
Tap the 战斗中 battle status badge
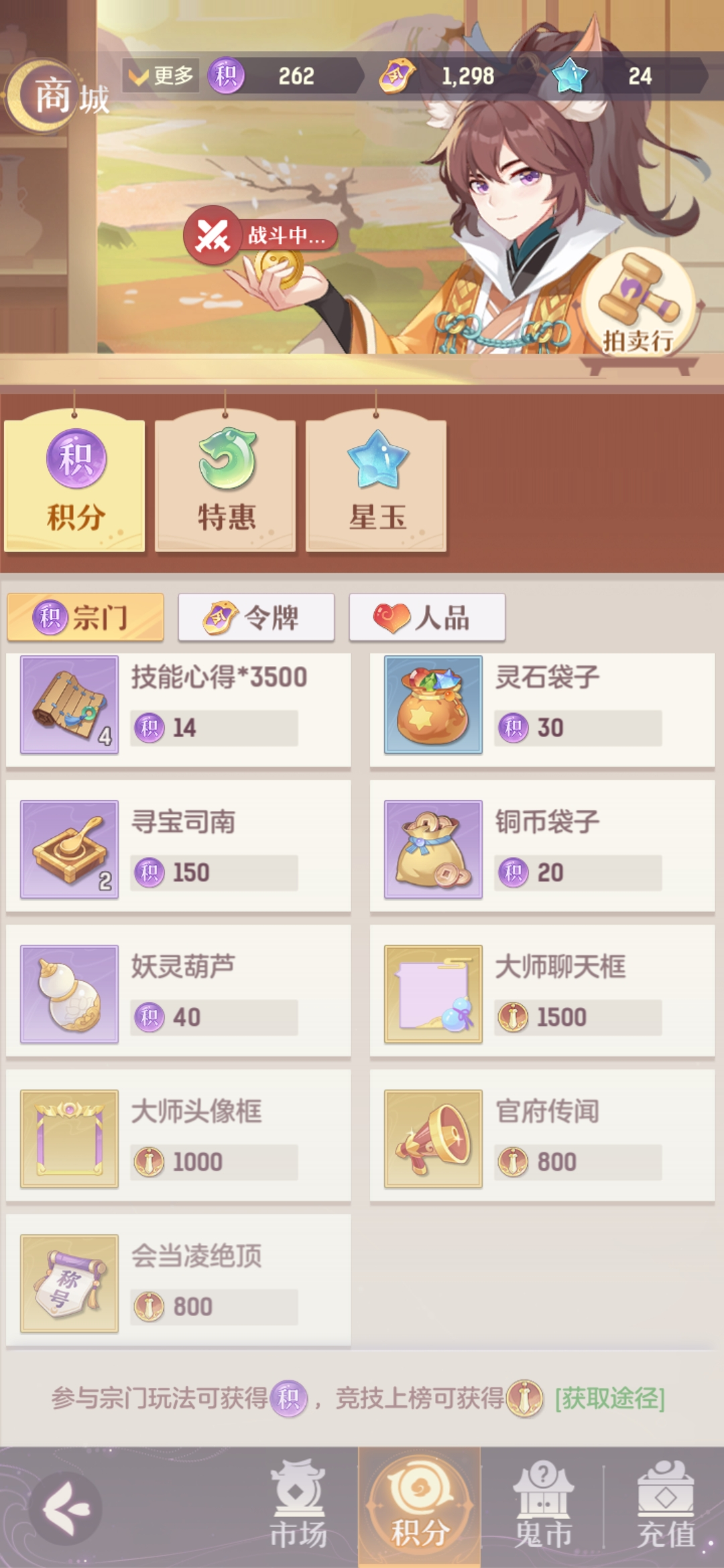pyautogui.click(x=260, y=236)
